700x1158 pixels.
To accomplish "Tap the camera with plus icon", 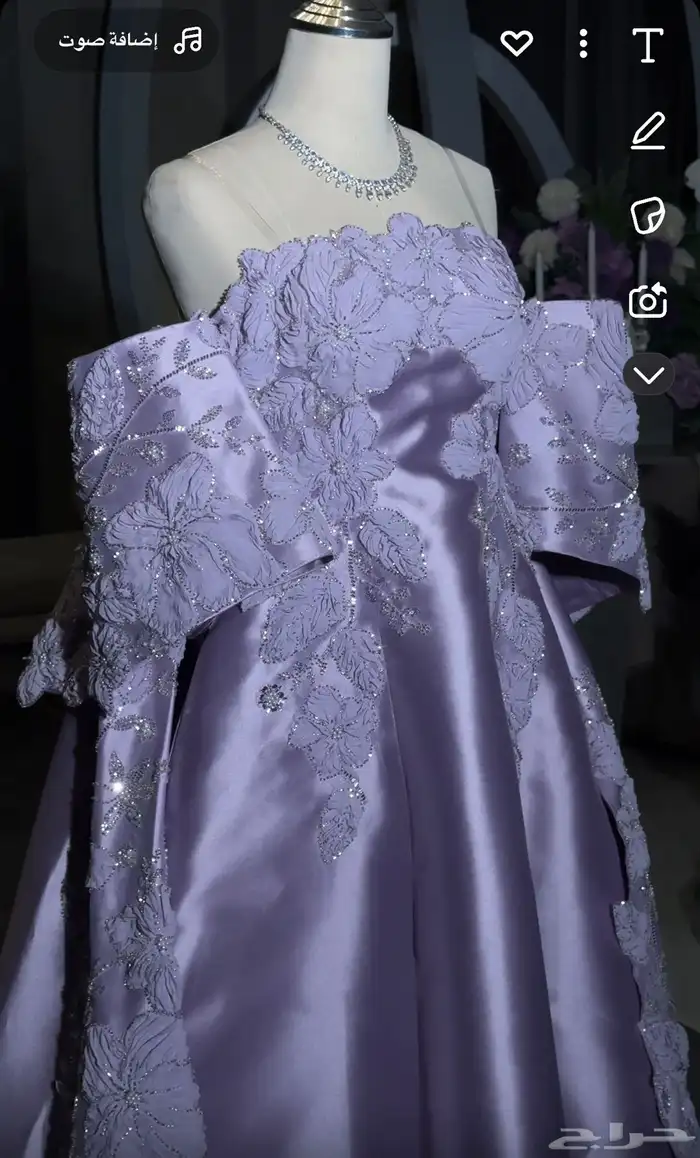I will coord(648,299).
